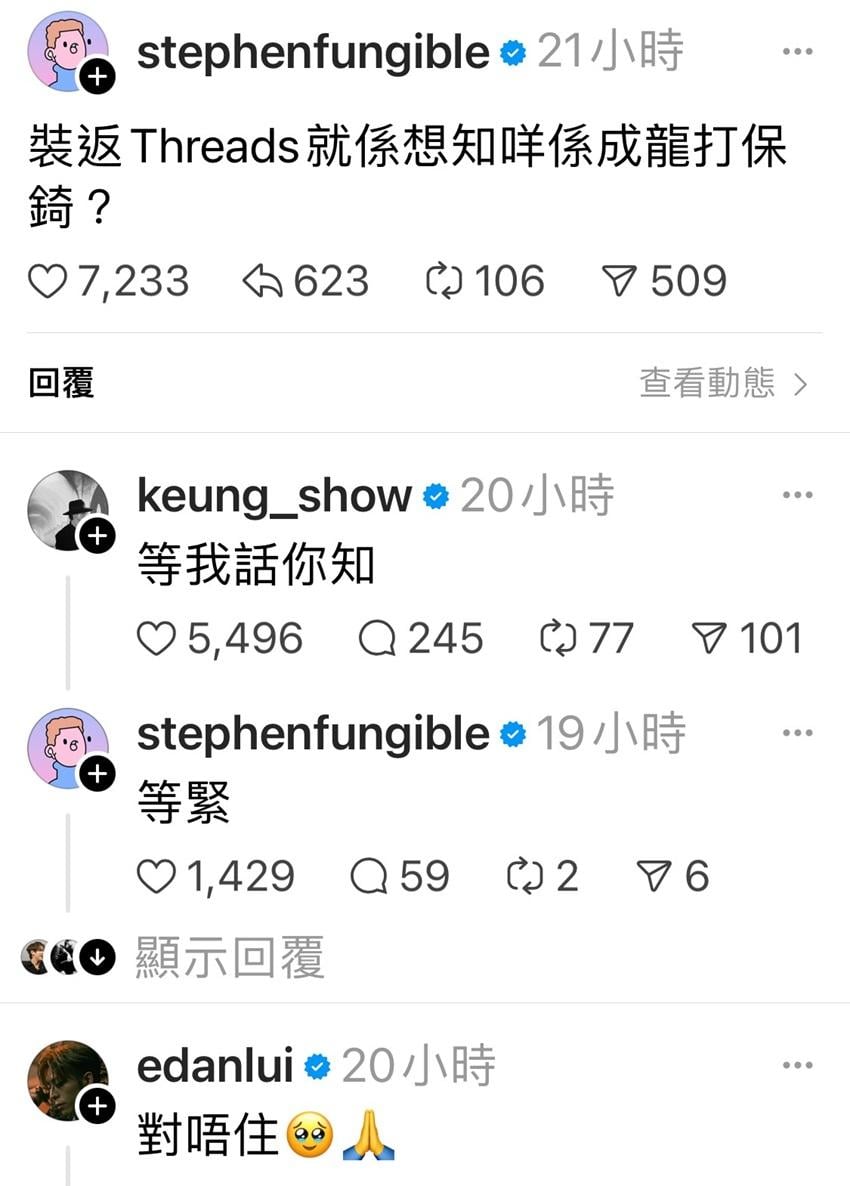Share keung_show's reply via send icon 101
Image resolution: width=850 pixels, height=1186 pixels.
(711, 639)
